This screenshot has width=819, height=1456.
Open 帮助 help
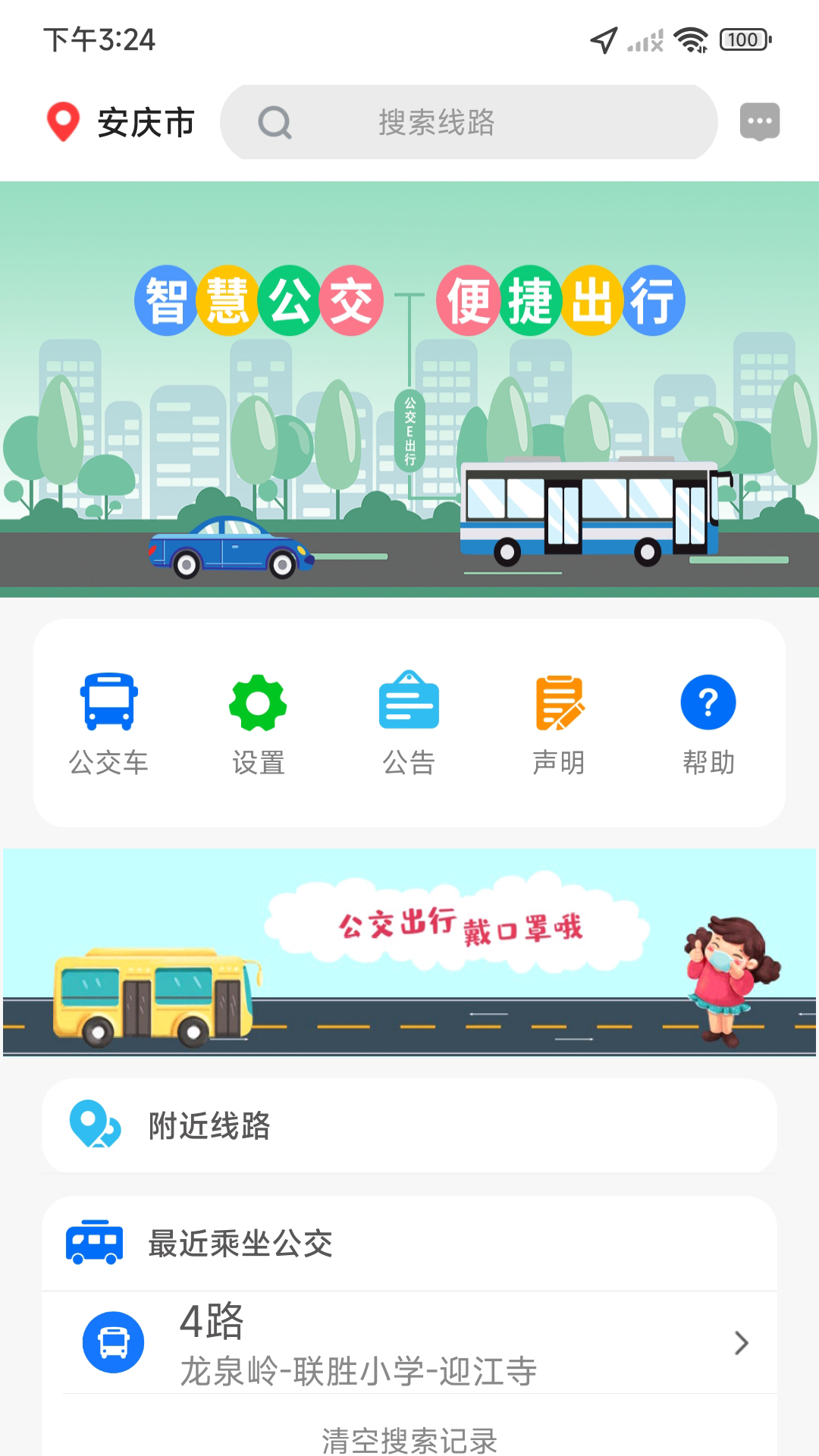(x=708, y=723)
